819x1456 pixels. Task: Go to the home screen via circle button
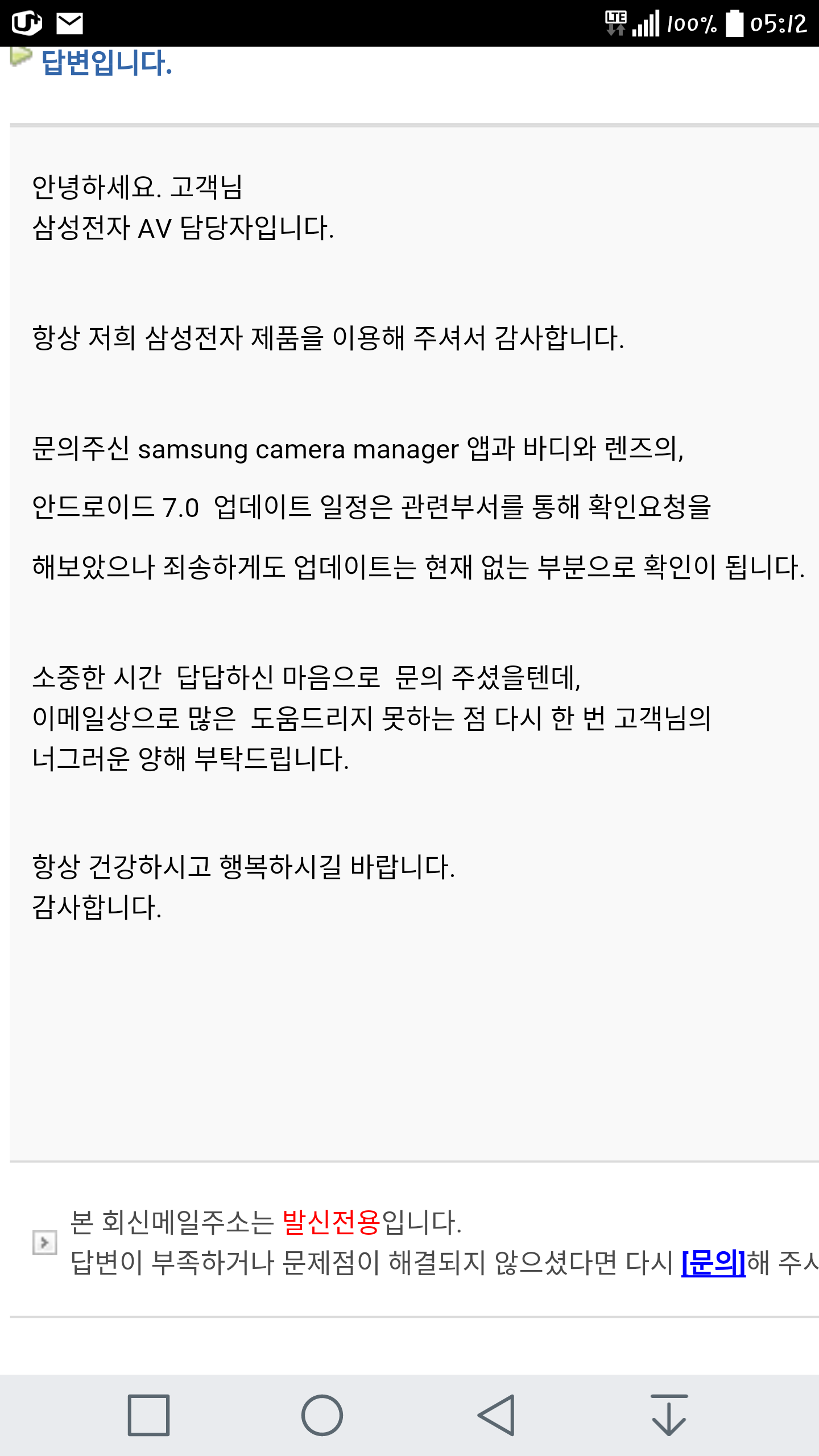pos(322,1415)
